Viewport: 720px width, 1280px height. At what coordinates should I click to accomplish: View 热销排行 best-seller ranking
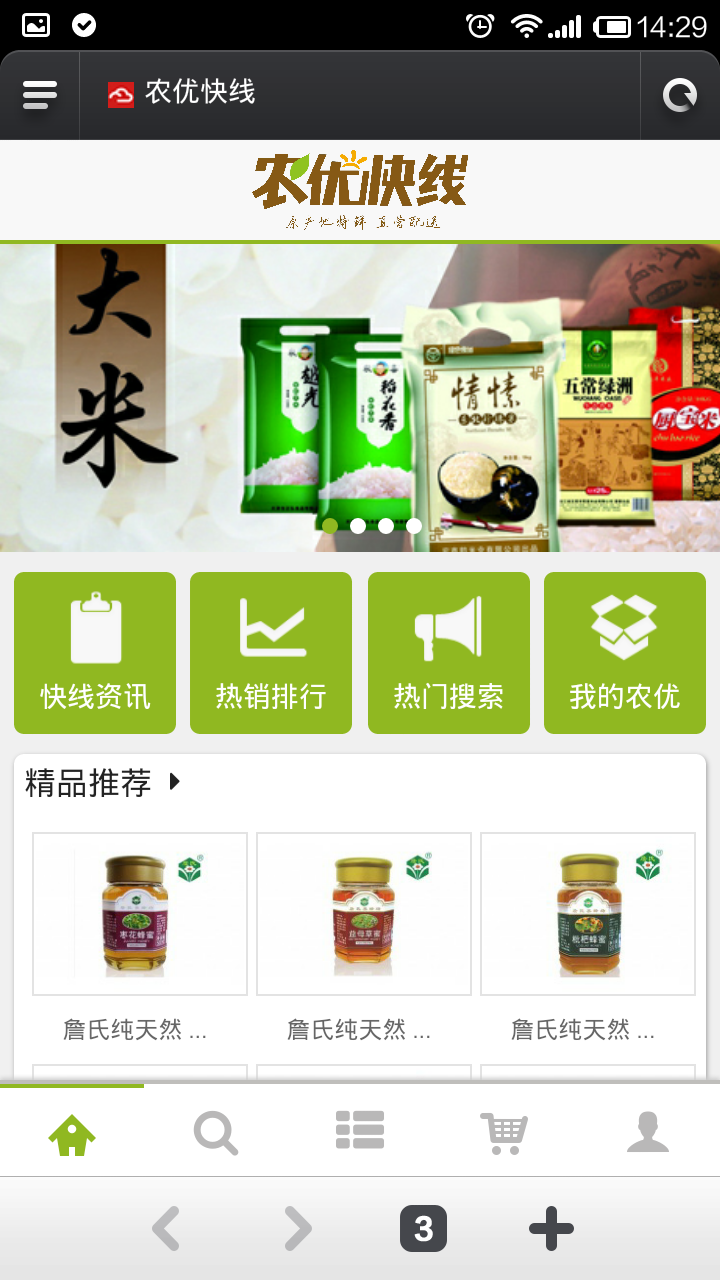click(x=271, y=653)
